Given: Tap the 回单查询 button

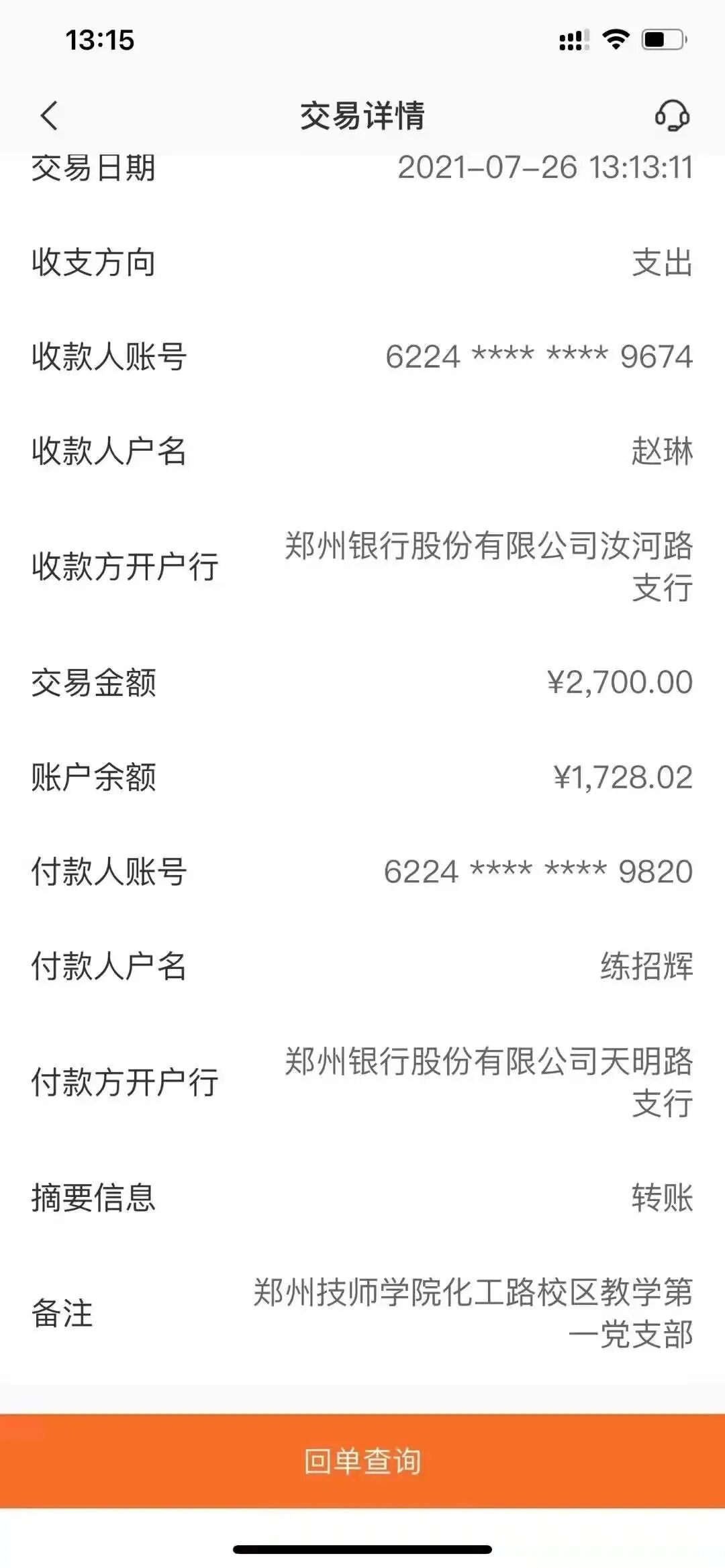Looking at the screenshot, I should 362,1461.
